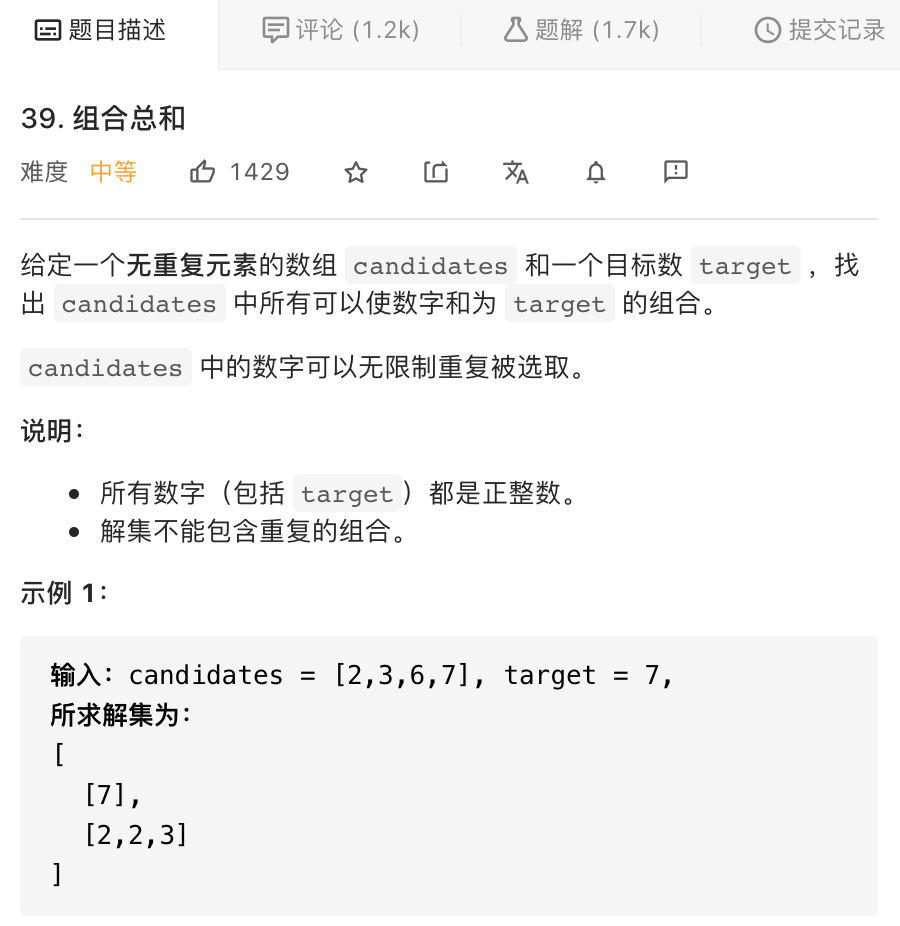Share this problem

pos(436,172)
